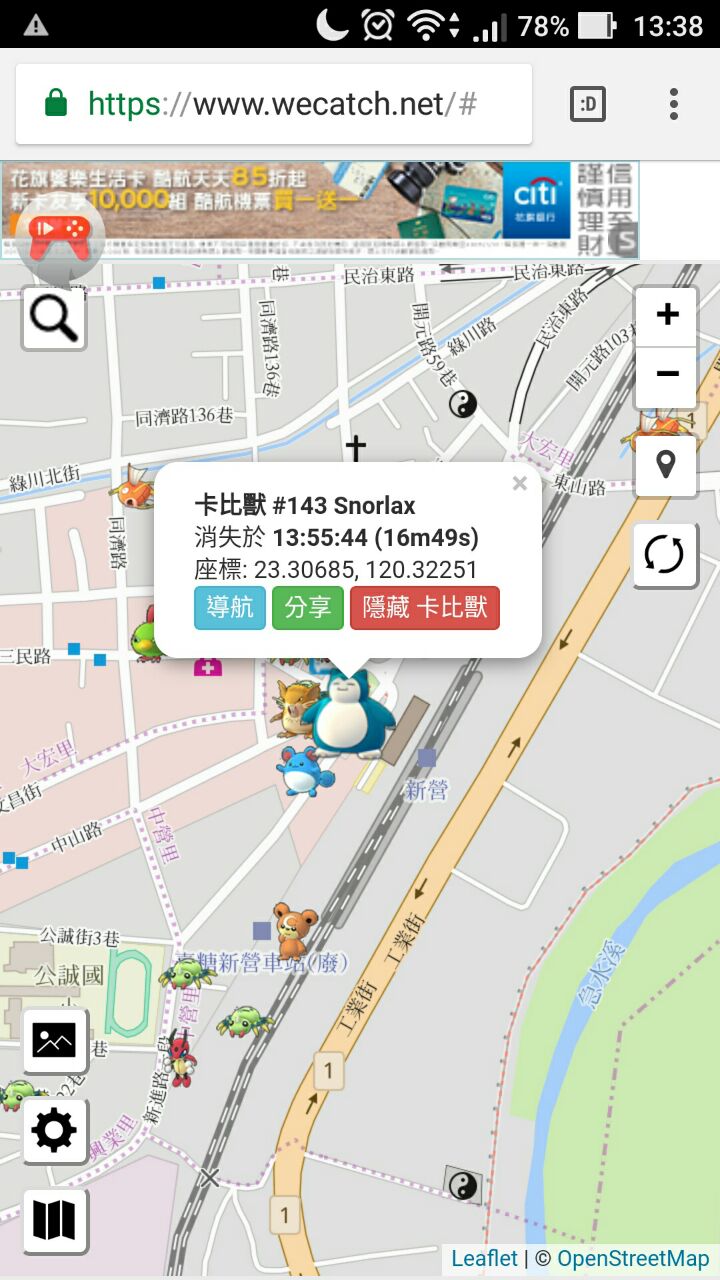
Task: Open the map search magnifier
Action: [54, 319]
